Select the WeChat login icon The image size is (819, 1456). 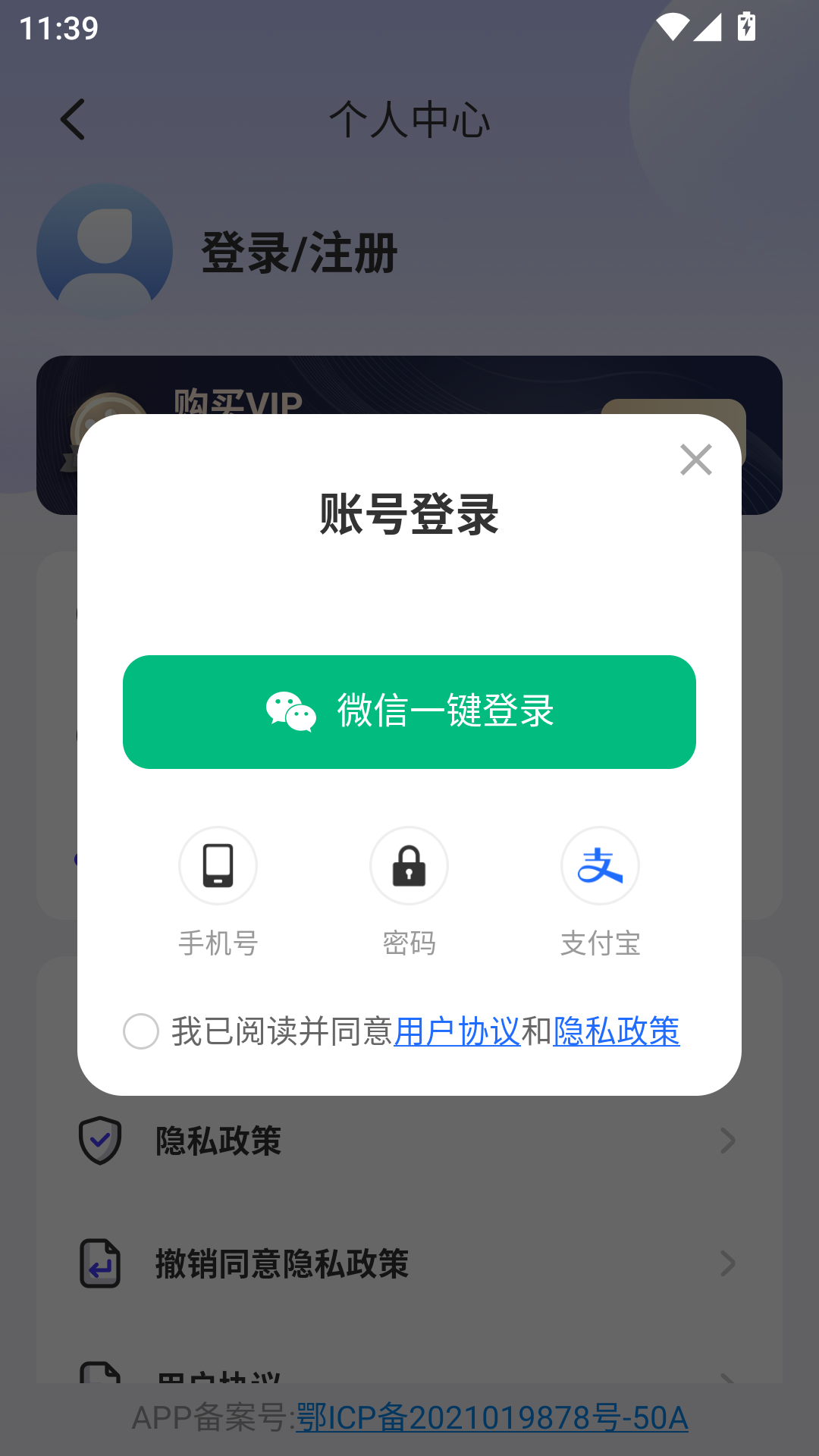coord(292,711)
